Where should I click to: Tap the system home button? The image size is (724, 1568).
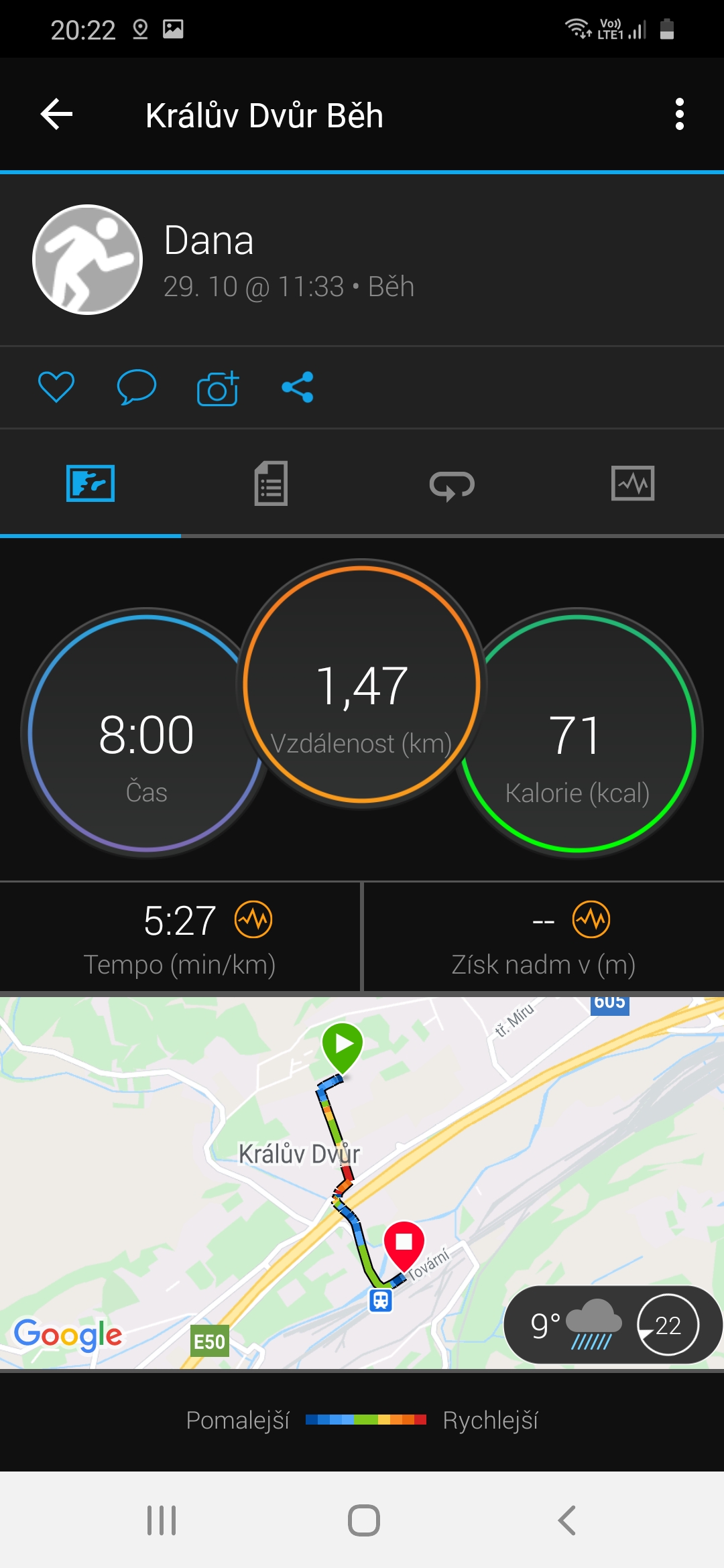coord(363,1520)
